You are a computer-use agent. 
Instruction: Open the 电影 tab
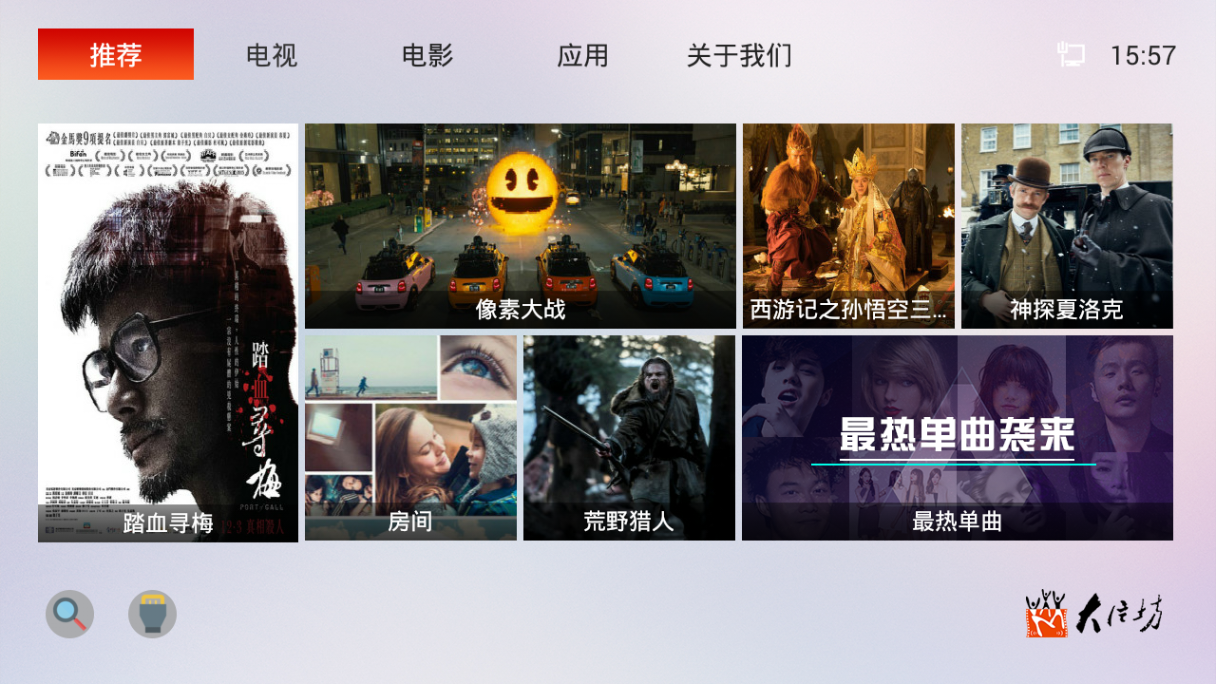(427, 55)
